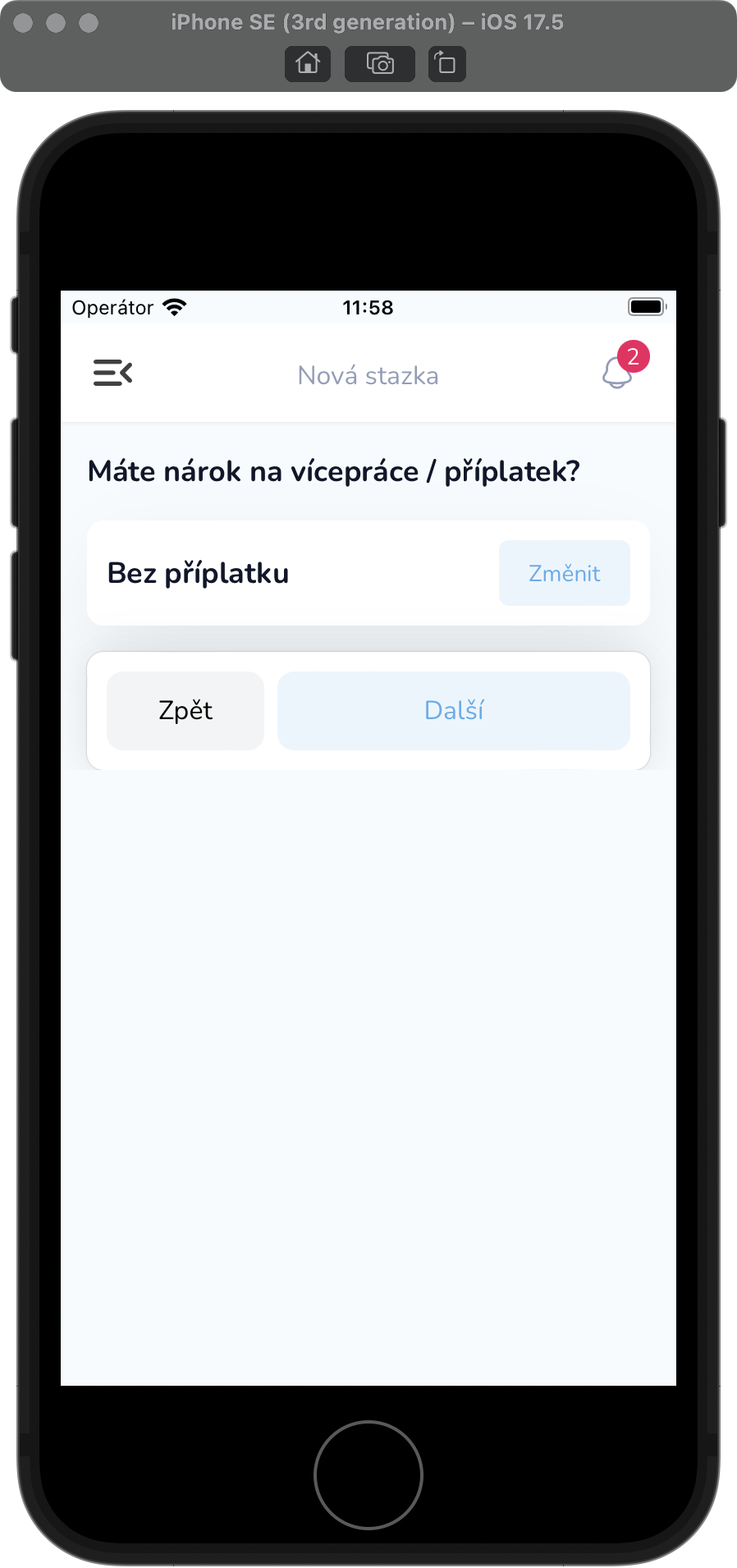
Task: Tap Změnit to change the surcharge
Action: tap(564, 573)
